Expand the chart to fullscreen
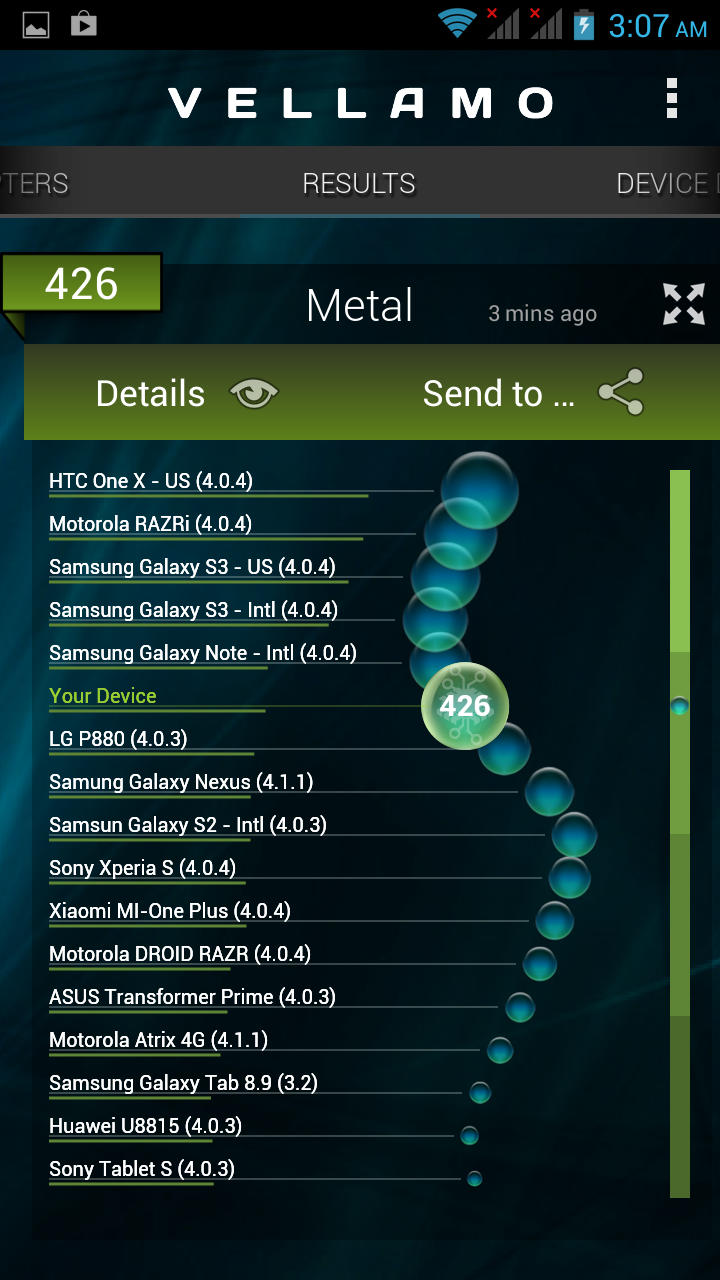This screenshot has height=1280, width=720. click(x=684, y=304)
